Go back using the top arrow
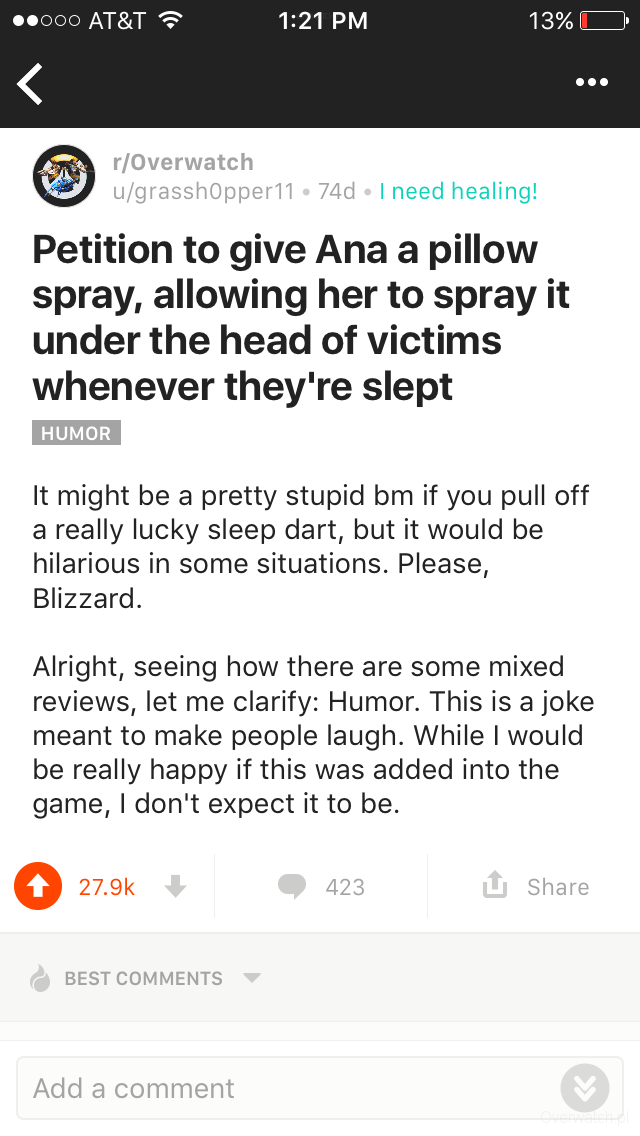 [x=31, y=83]
